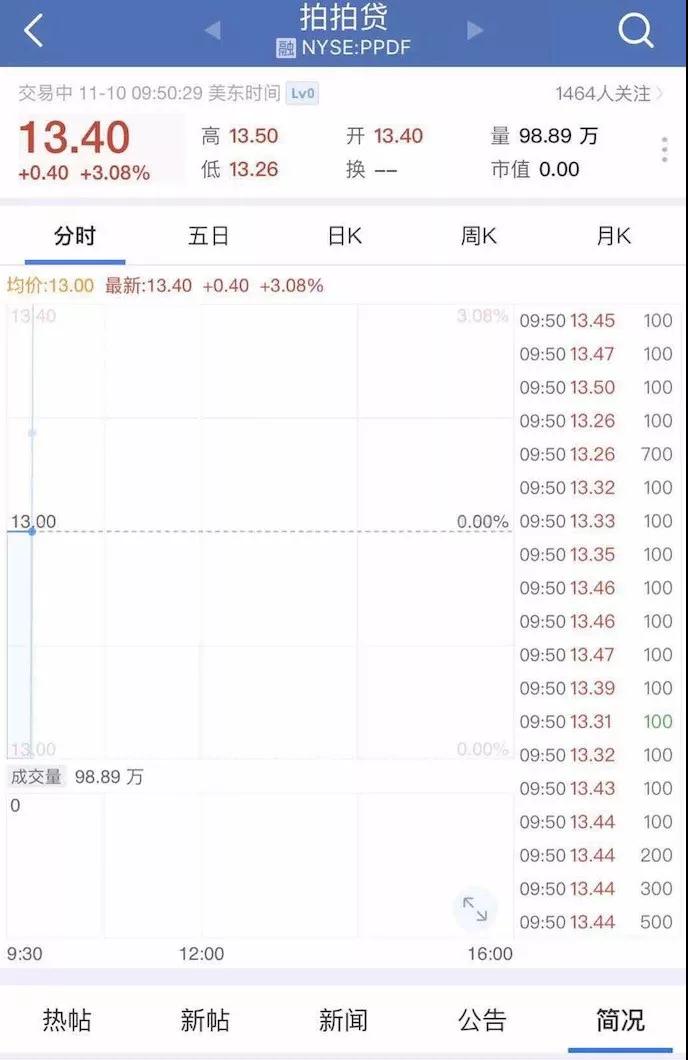Image resolution: width=688 pixels, height=1060 pixels.
Task: Open the search magnifier
Action: pyautogui.click(x=636, y=31)
